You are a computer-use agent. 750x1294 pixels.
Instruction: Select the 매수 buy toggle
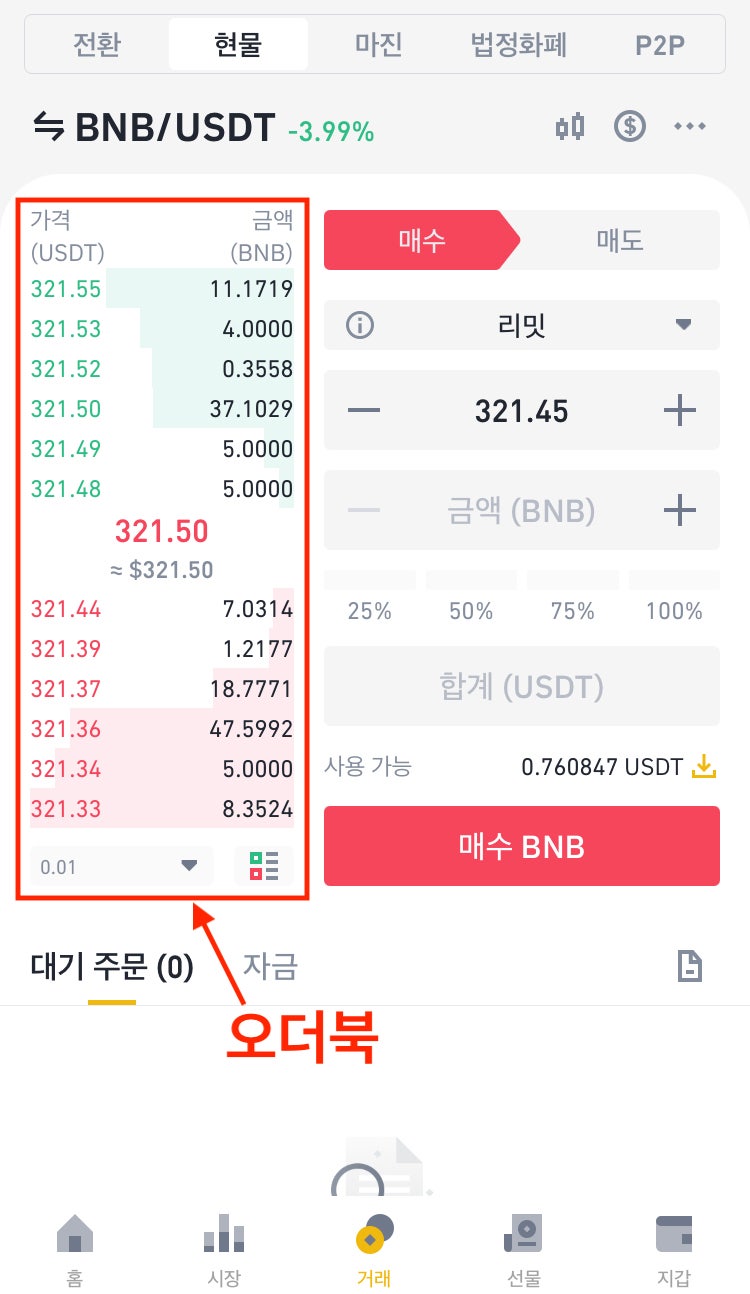(x=420, y=240)
